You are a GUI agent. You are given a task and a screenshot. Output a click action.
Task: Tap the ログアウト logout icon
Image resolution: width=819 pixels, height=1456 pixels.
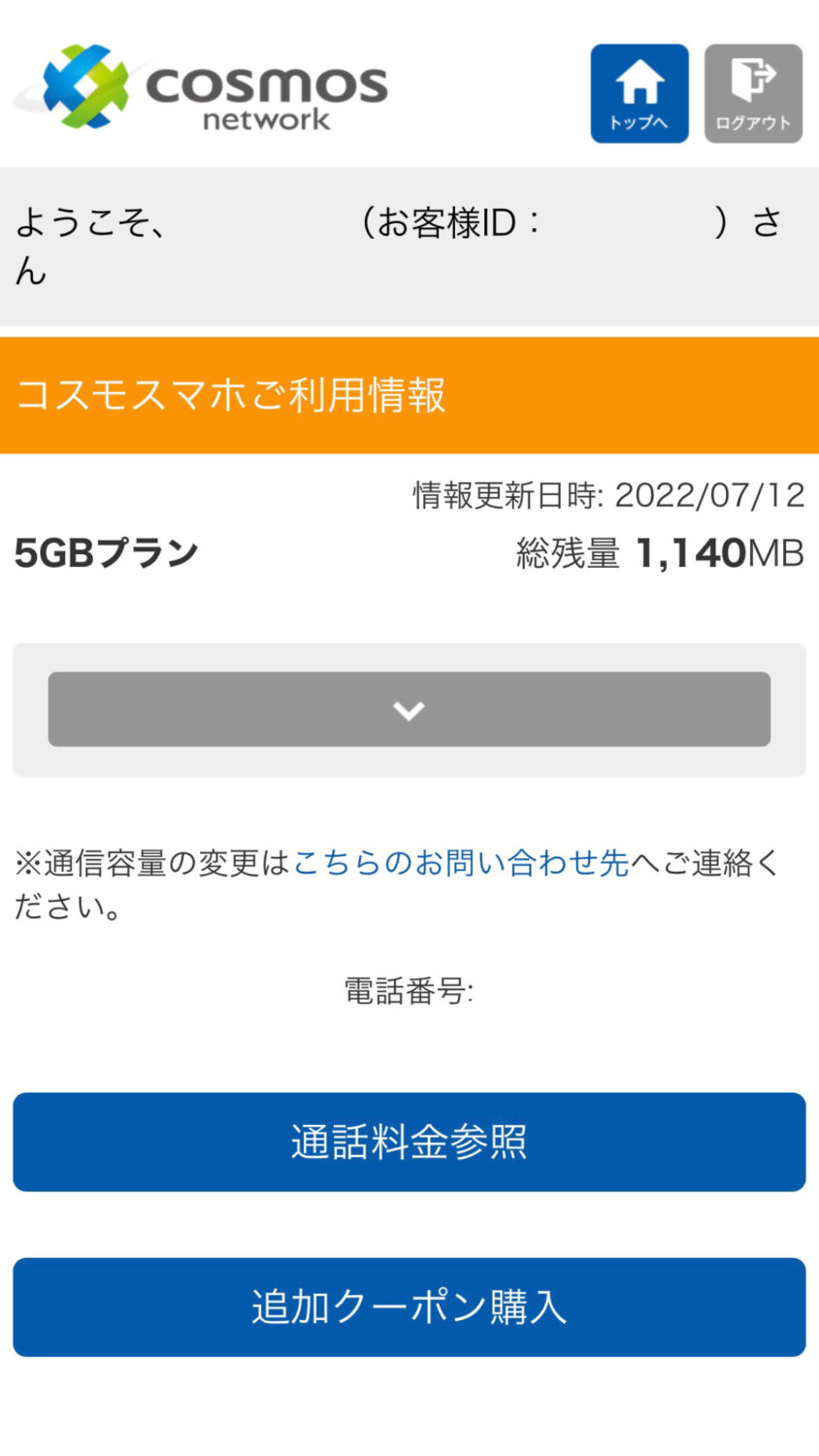753,92
